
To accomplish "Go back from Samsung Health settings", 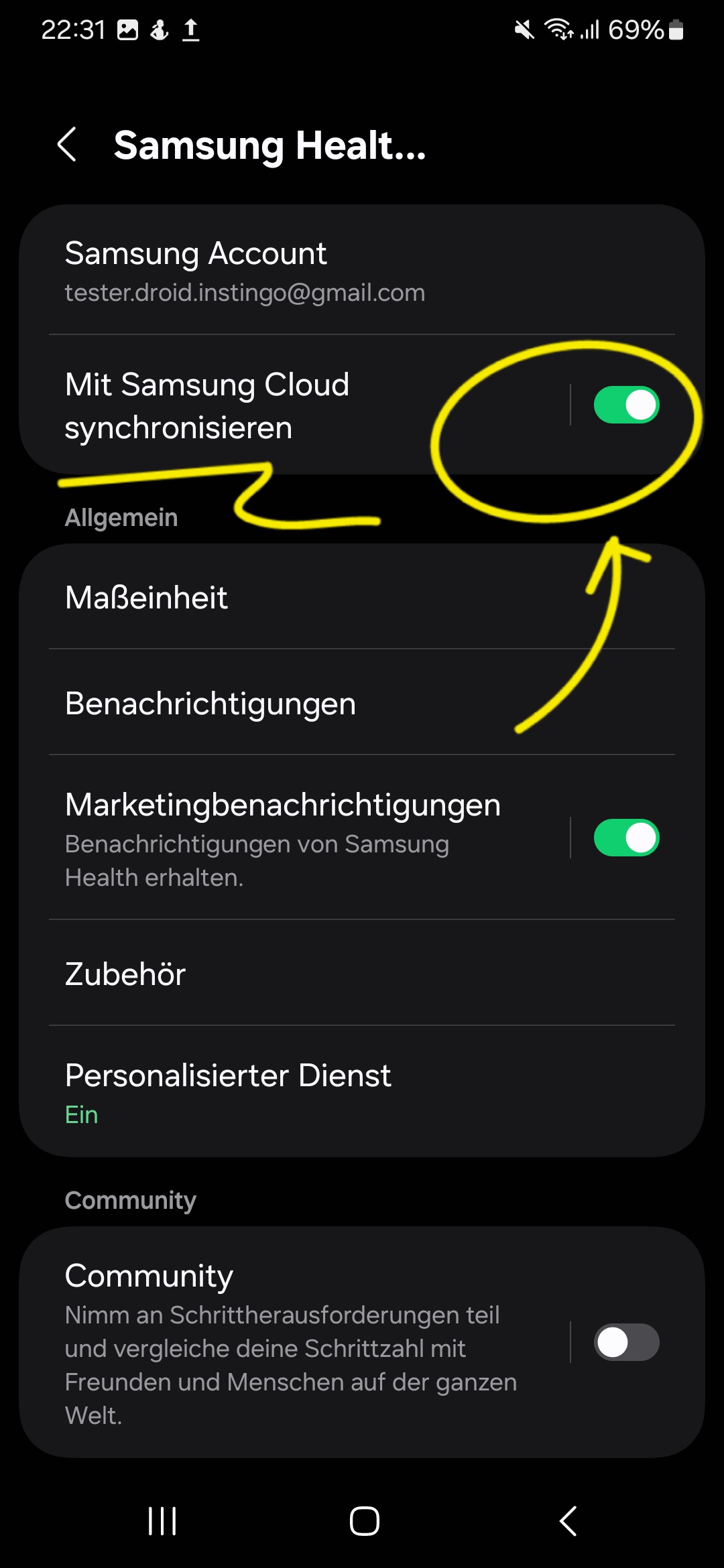I will [67, 145].
